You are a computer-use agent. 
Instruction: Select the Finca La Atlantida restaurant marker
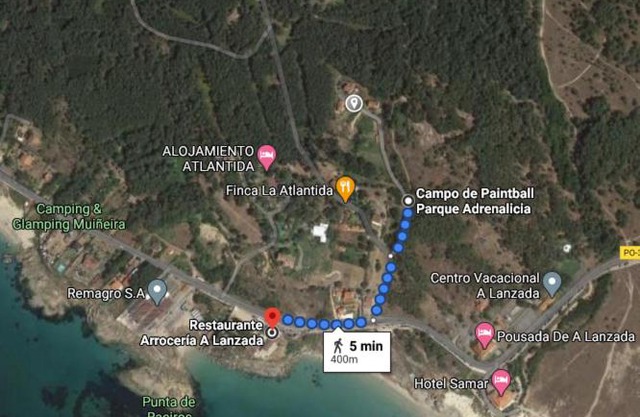click(x=346, y=187)
